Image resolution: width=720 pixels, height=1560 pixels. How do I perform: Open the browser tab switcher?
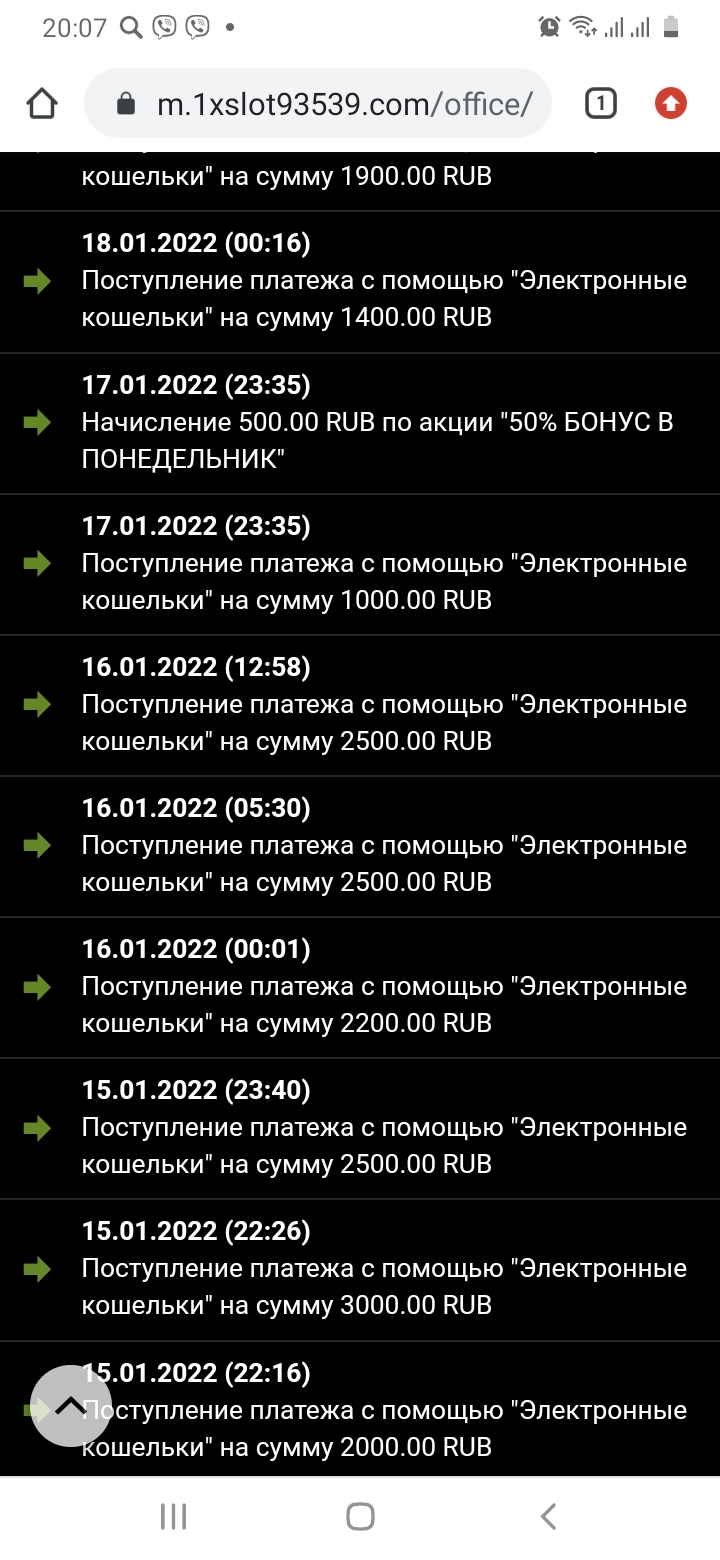(600, 103)
